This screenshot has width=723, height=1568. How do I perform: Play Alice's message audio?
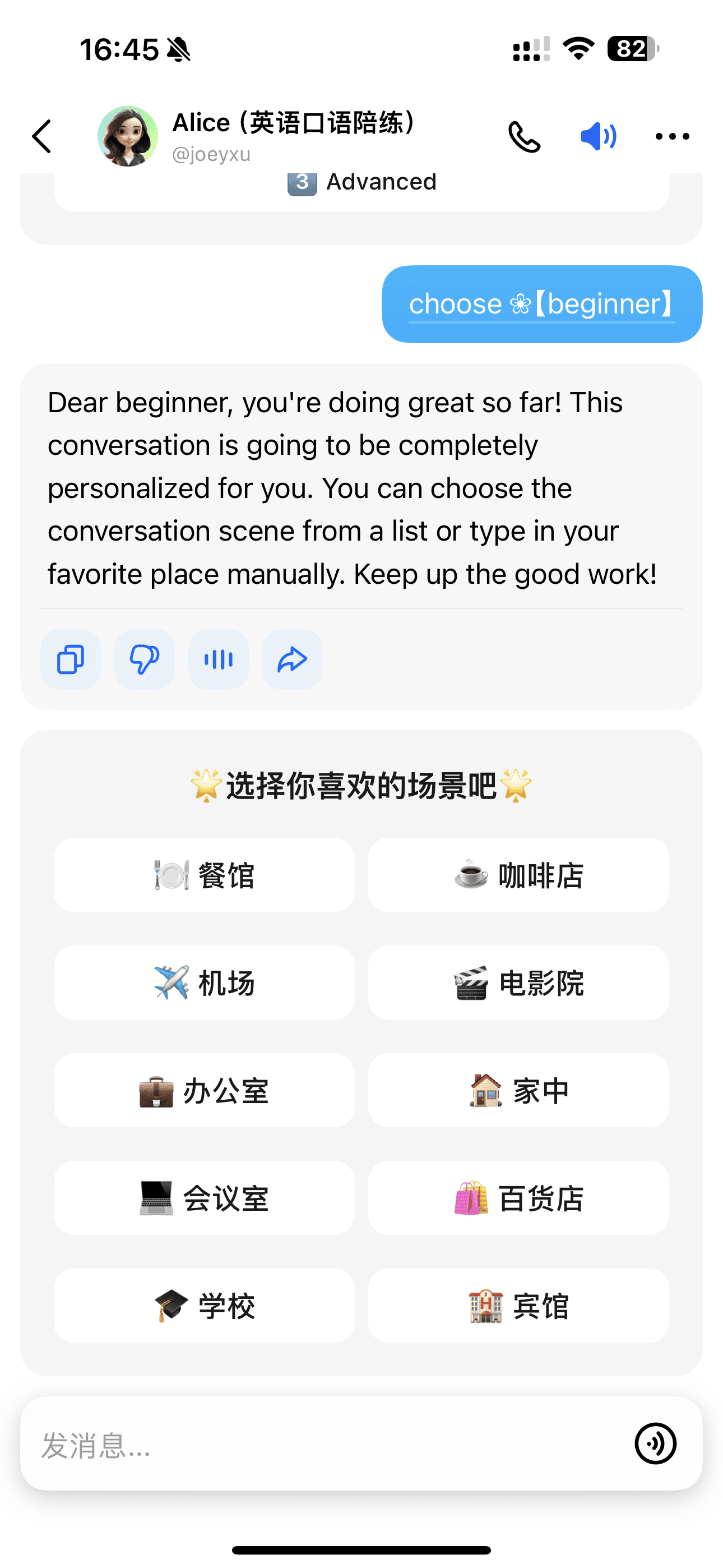219,659
